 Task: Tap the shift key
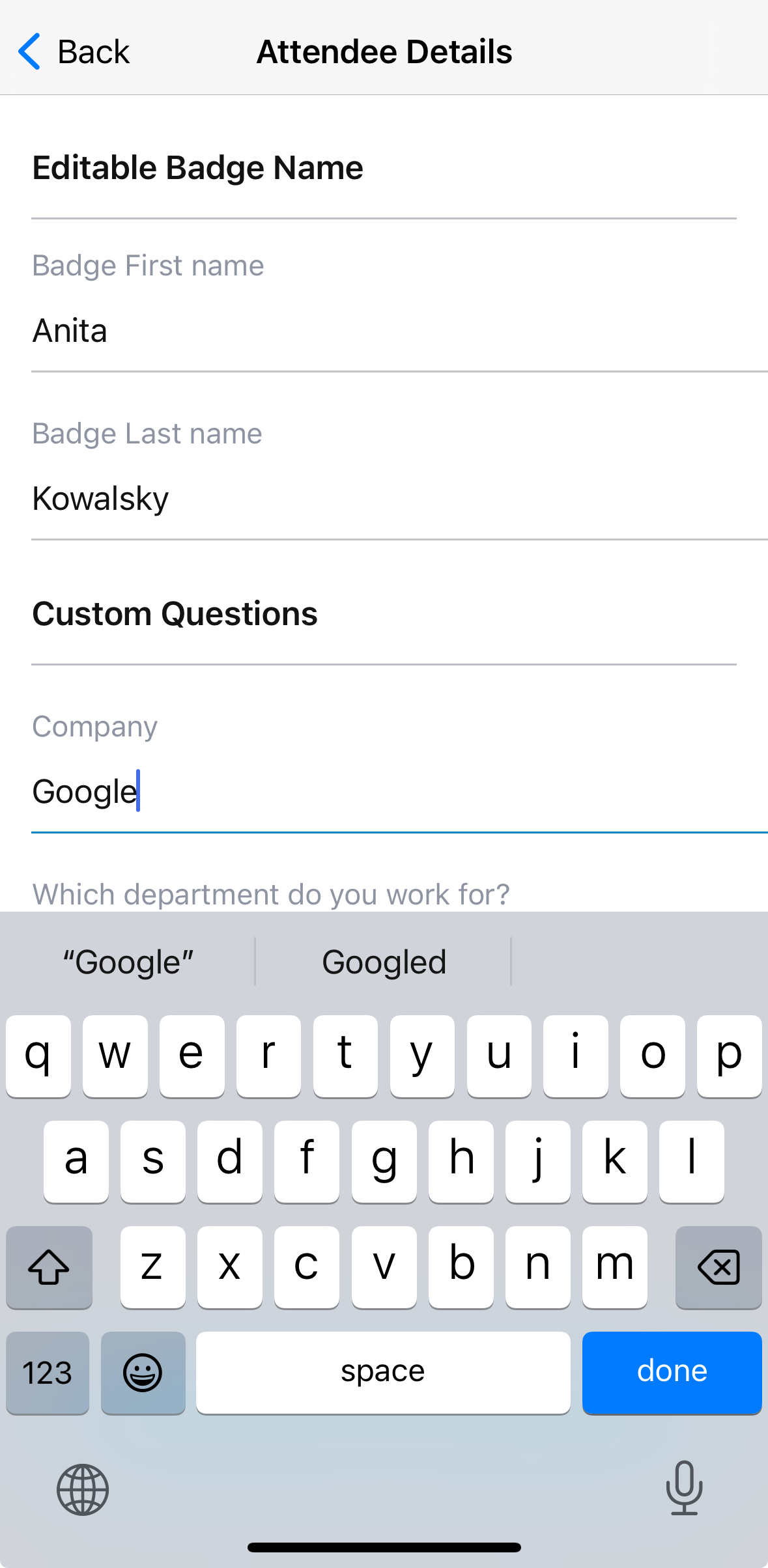[49, 1267]
